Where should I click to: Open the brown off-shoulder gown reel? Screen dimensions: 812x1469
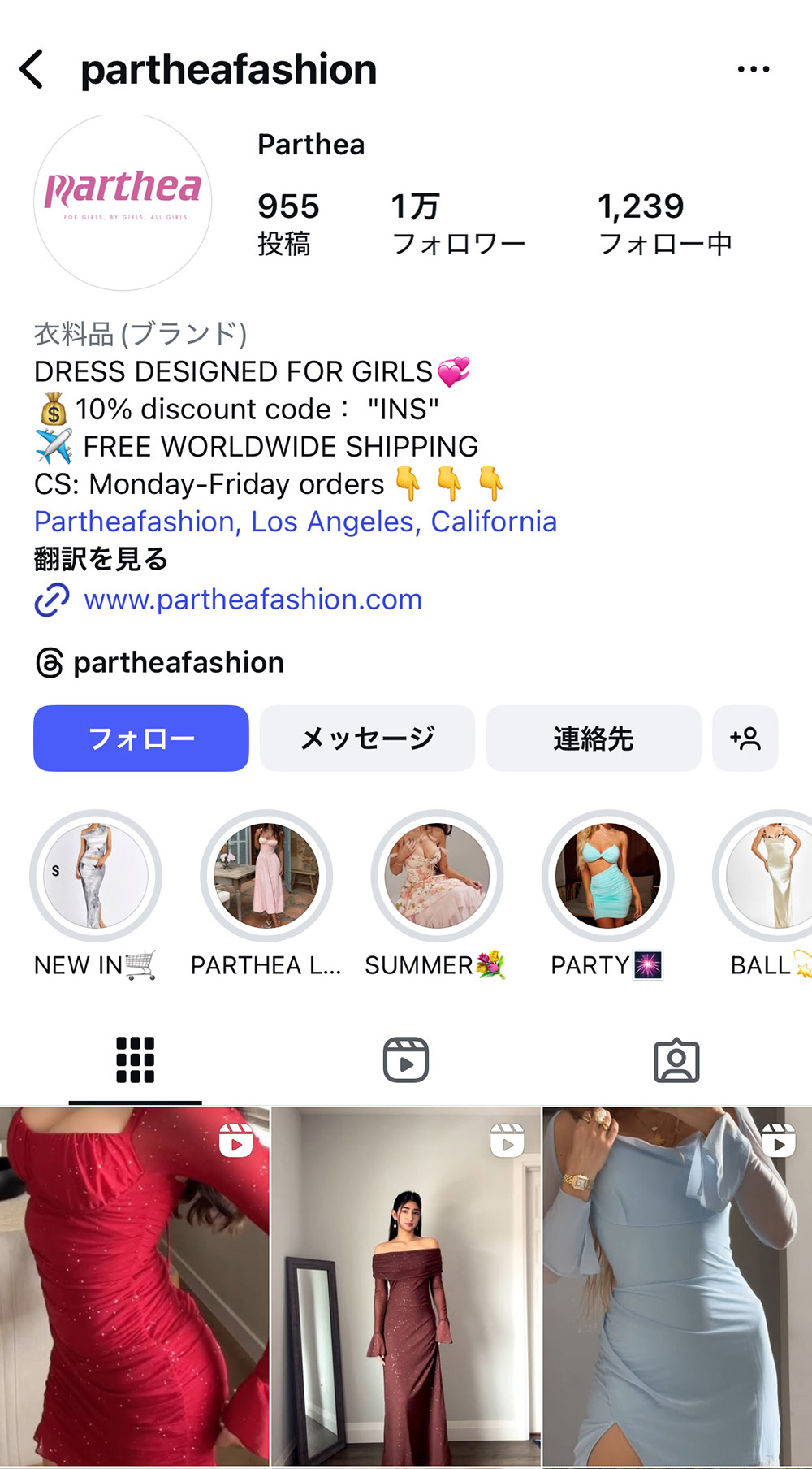click(406, 1286)
